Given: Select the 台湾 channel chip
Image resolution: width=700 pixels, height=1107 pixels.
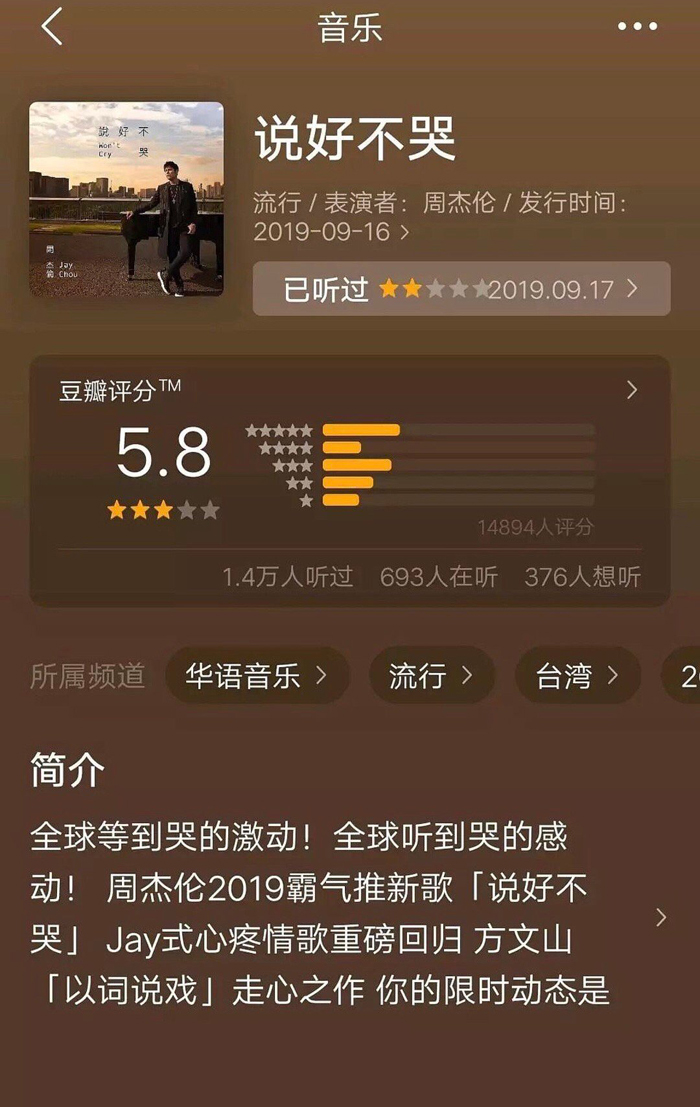Looking at the screenshot, I should 577,676.
